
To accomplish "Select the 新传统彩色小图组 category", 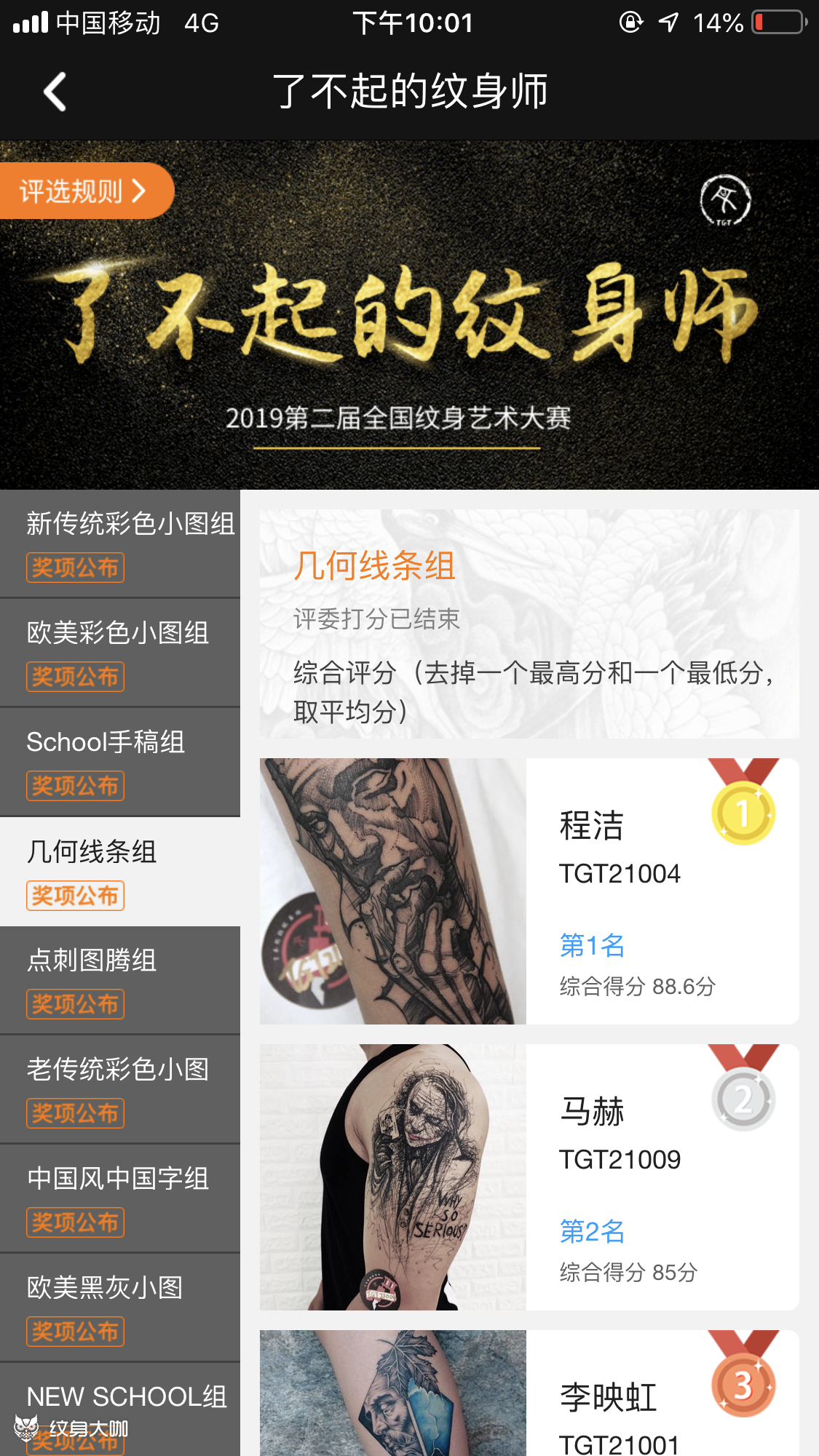I will coord(120,543).
